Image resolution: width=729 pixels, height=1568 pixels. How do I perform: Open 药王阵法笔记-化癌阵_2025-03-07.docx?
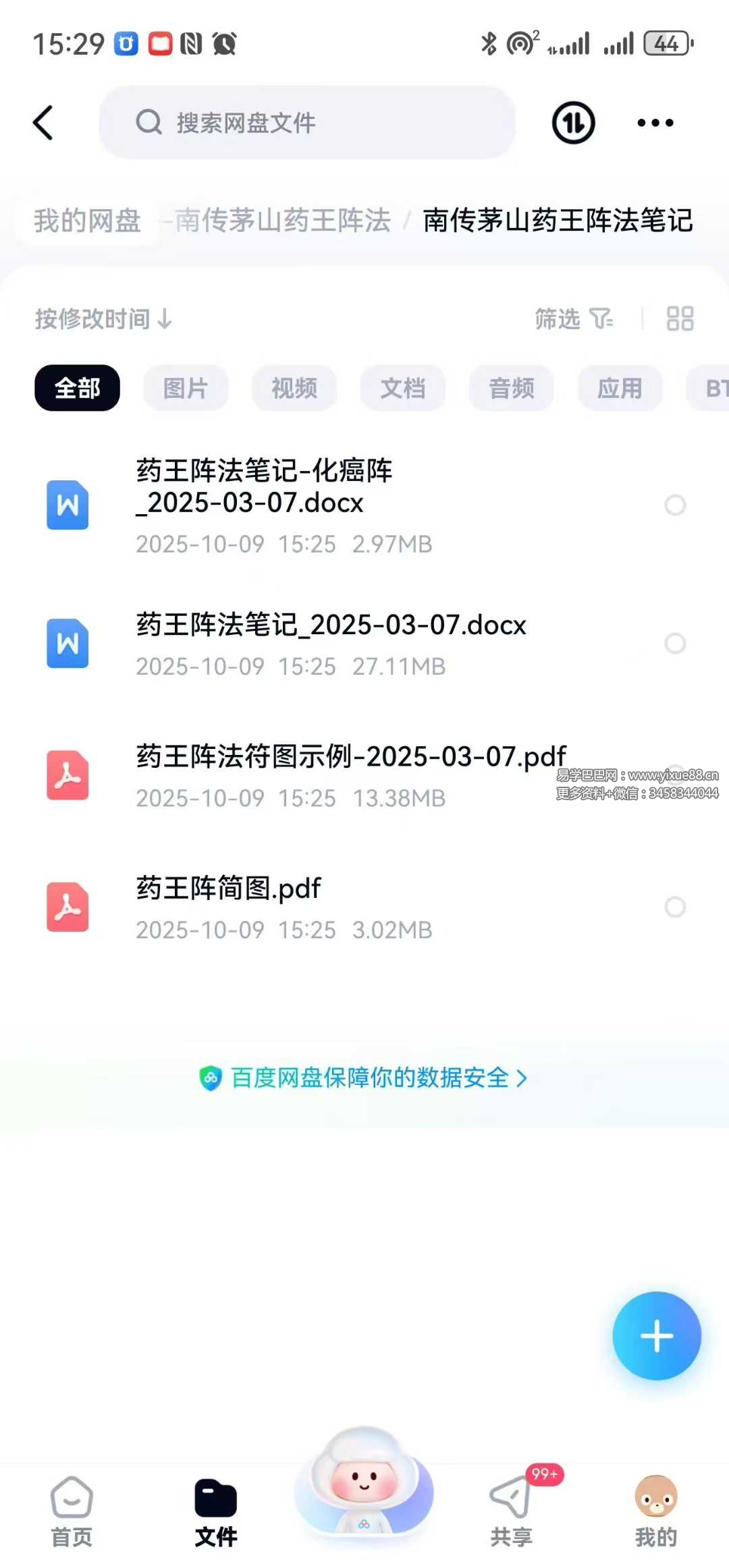283,505
